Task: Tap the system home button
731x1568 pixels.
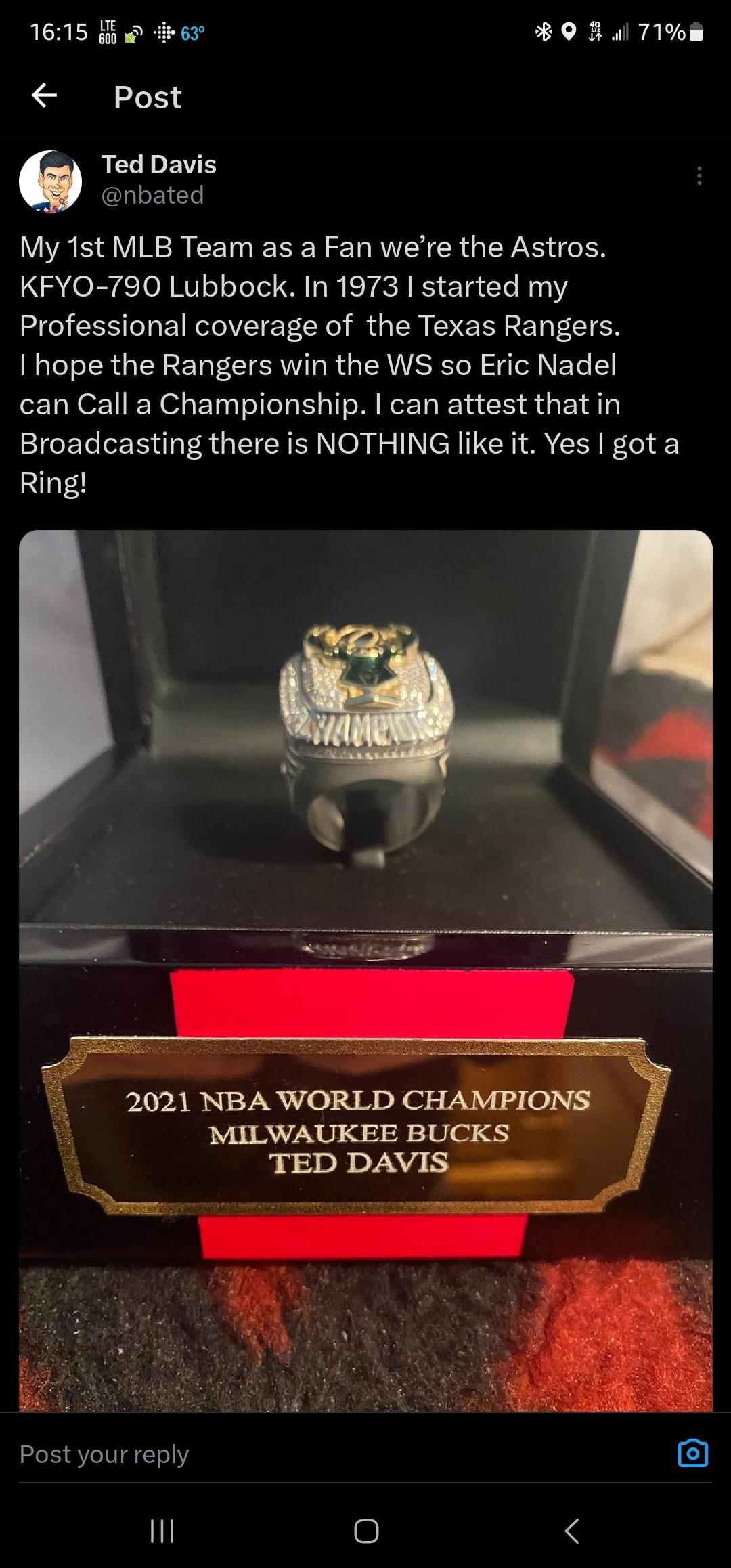Action: pyautogui.click(x=365, y=1531)
